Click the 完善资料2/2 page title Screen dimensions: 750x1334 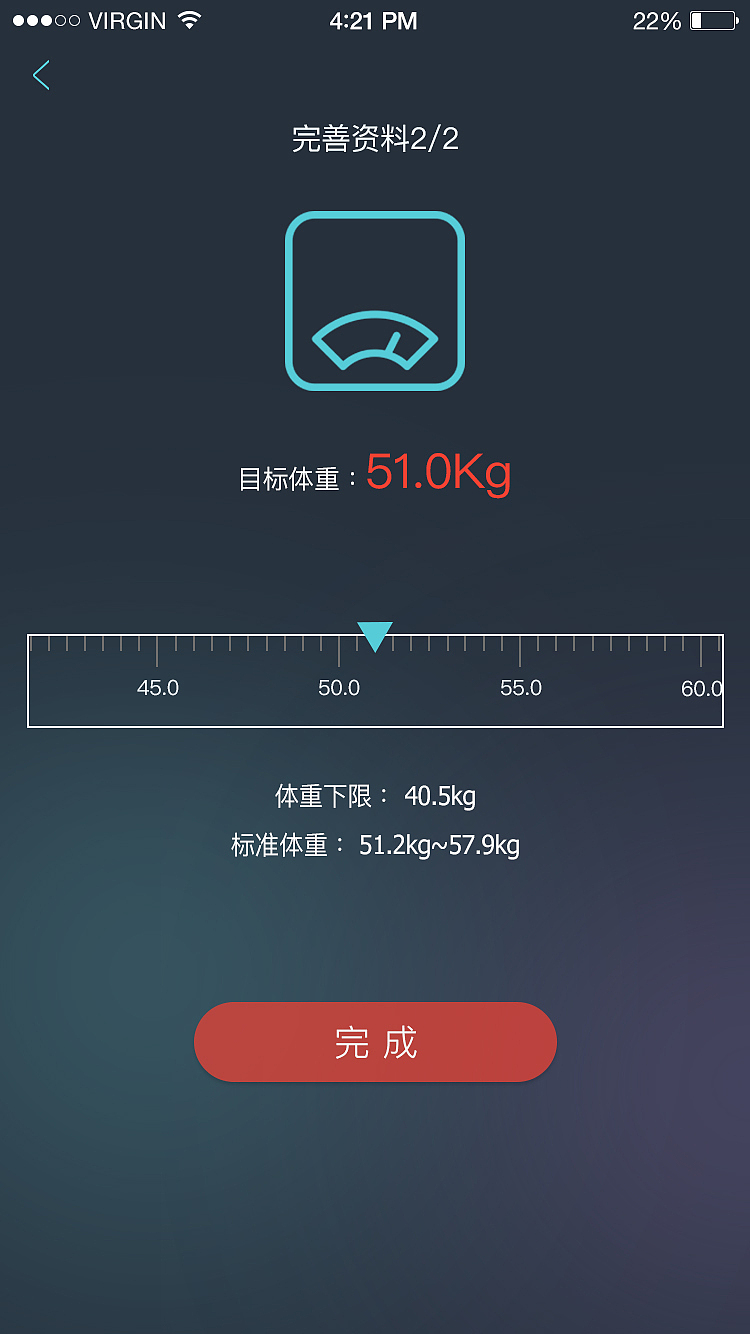375,139
